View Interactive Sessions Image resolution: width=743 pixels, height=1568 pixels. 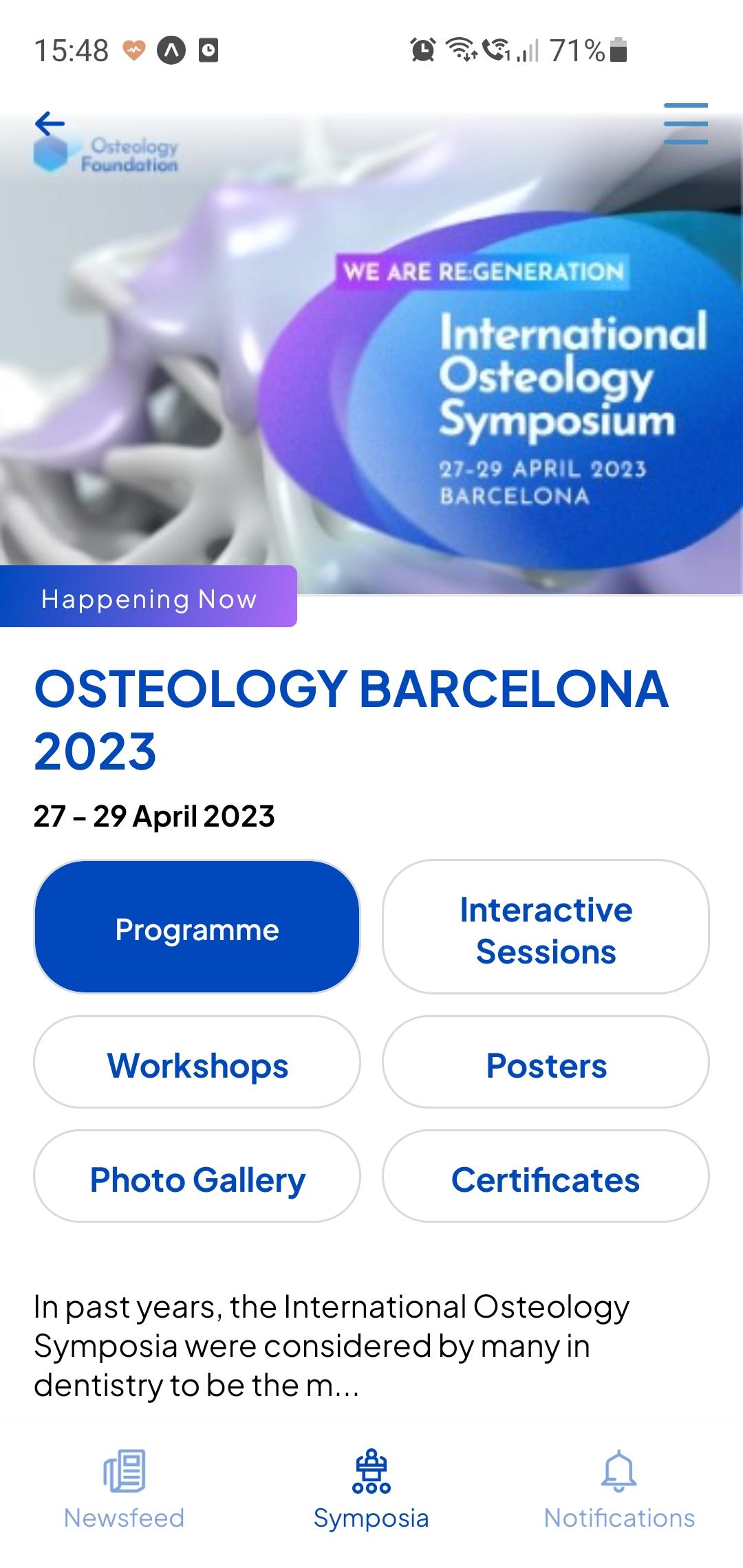pos(546,926)
